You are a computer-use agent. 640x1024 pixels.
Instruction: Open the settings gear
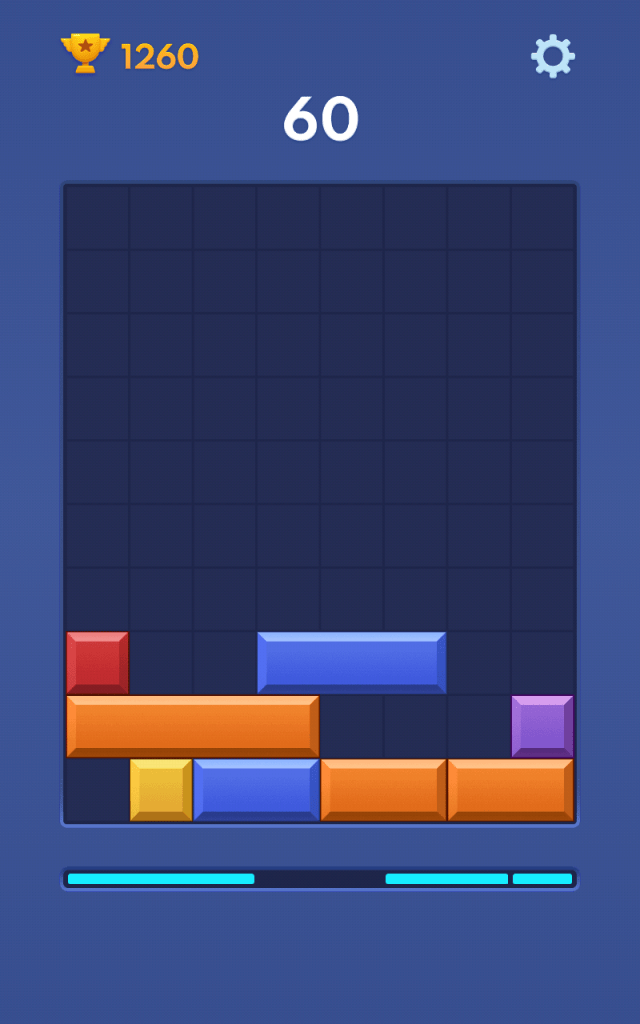point(552,56)
